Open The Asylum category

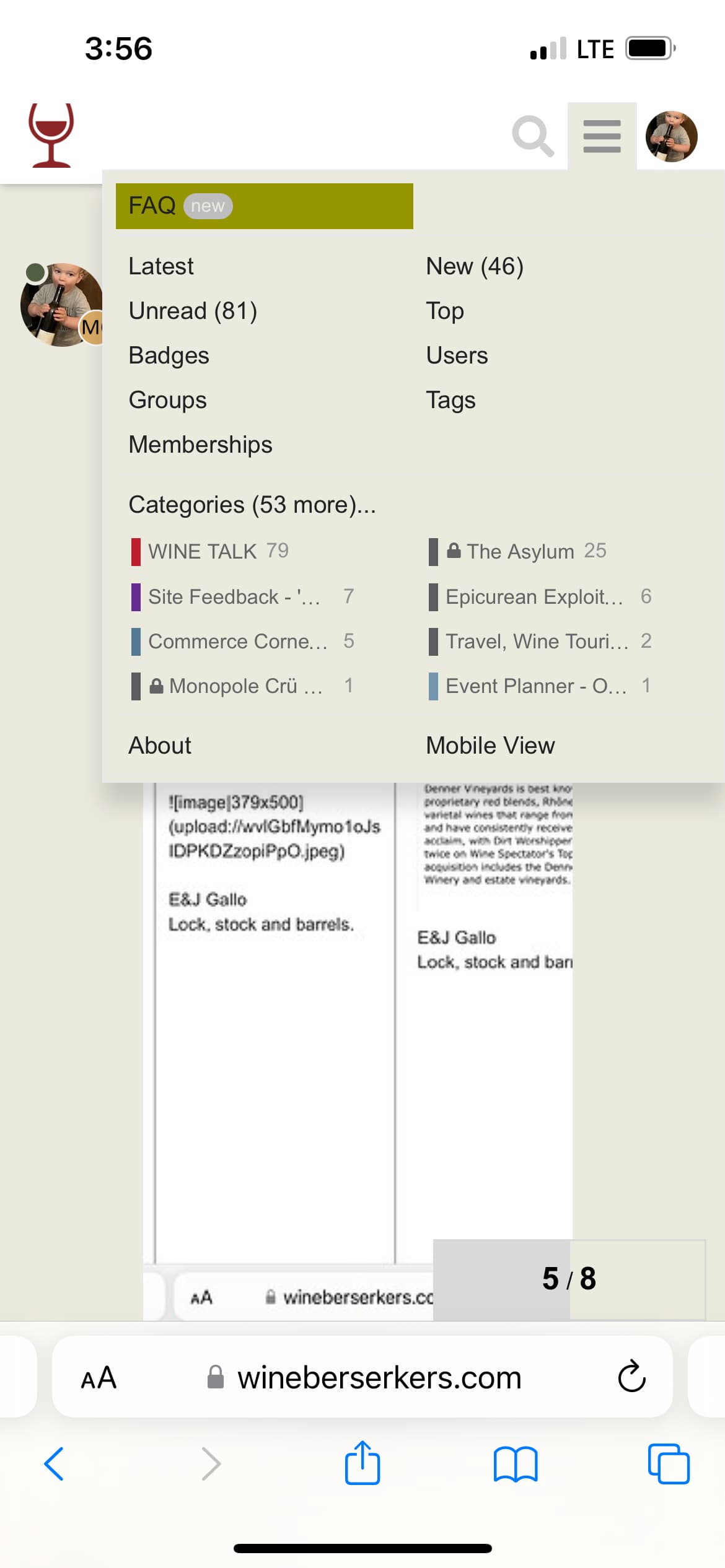[520, 551]
